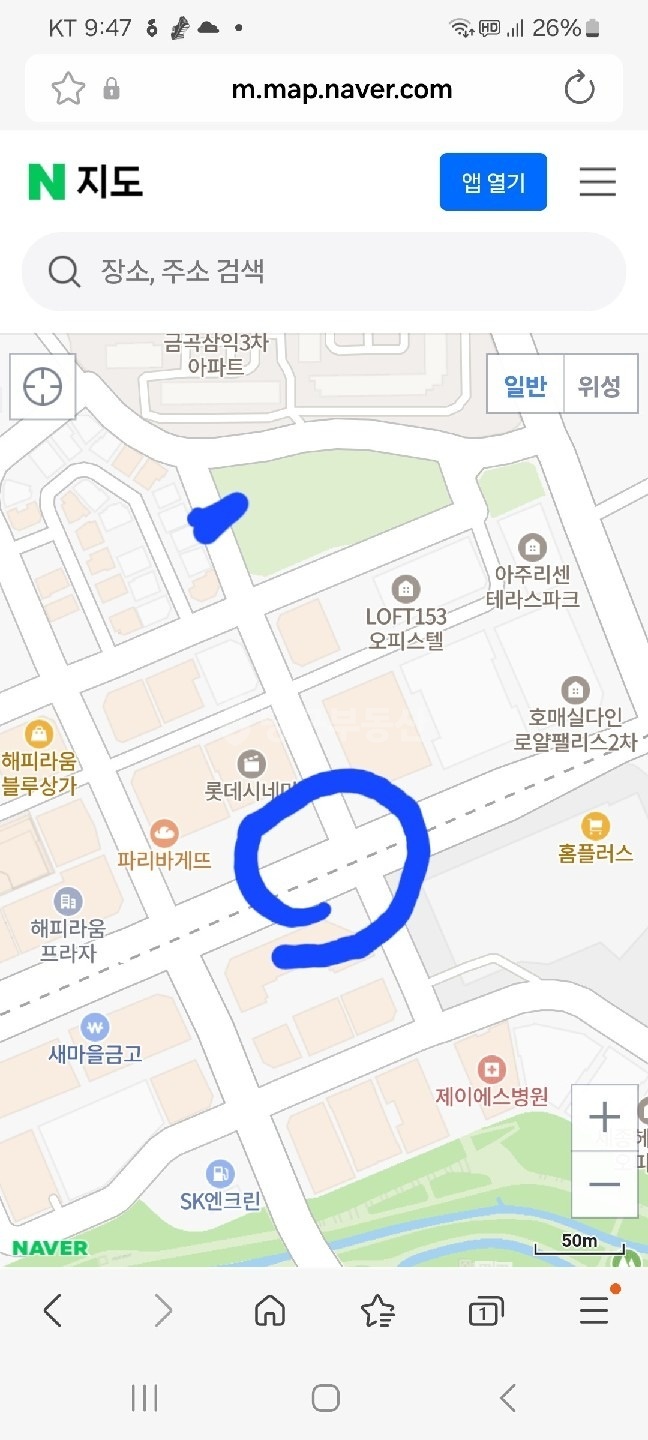Show open browser tabs
The width and height of the screenshot is (648, 1440).
pyautogui.click(x=485, y=1311)
